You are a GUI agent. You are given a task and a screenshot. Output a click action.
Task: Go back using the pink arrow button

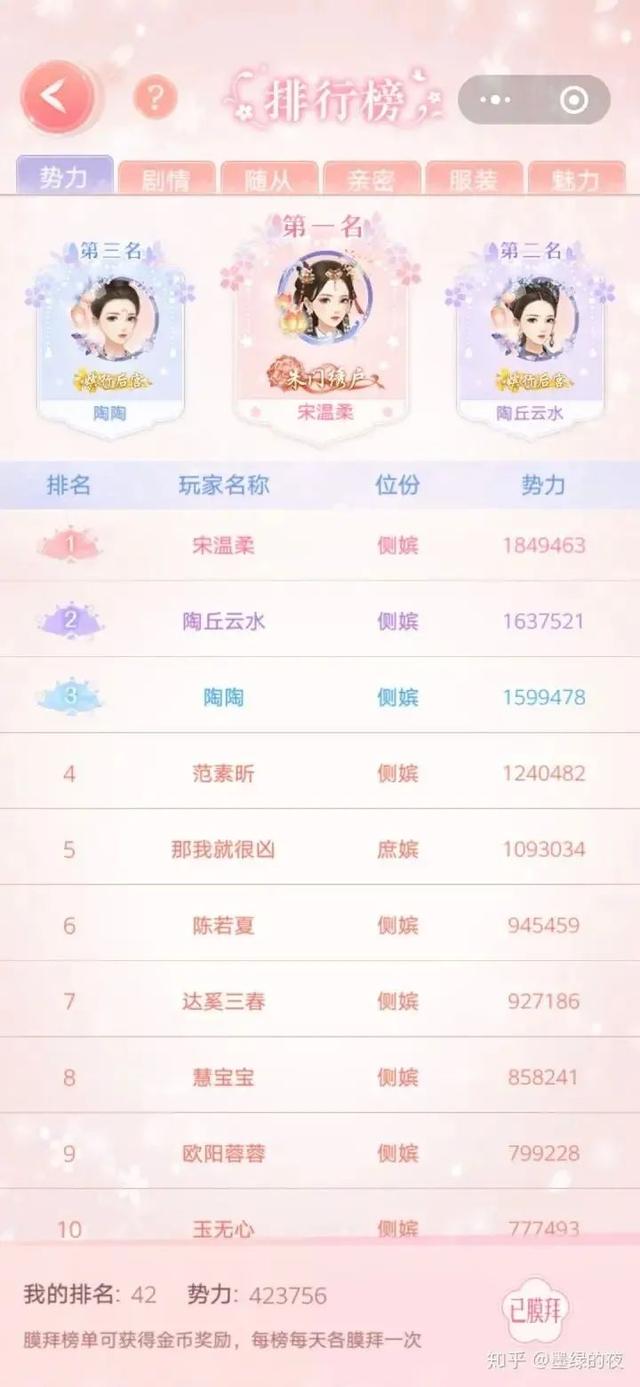58,97
